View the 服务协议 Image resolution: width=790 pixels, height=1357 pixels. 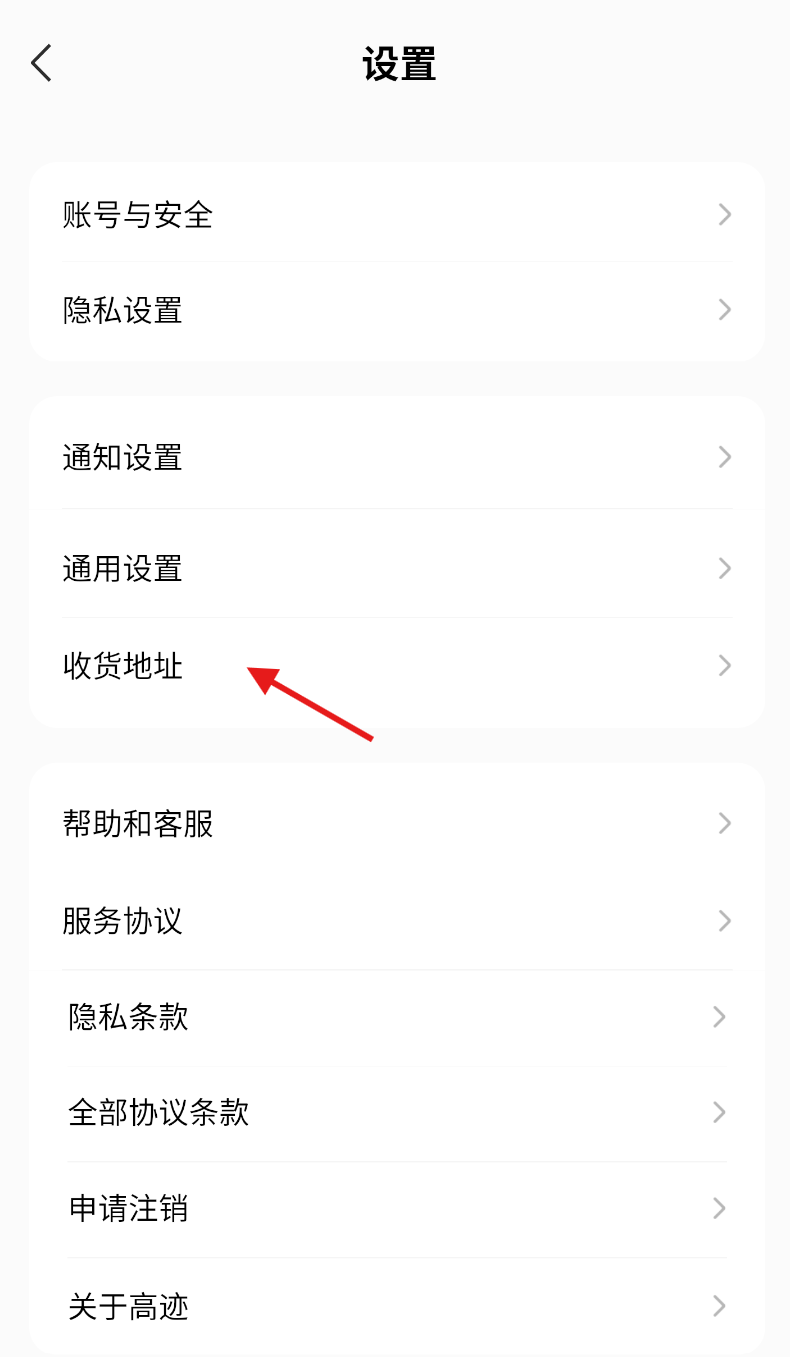(397, 920)
